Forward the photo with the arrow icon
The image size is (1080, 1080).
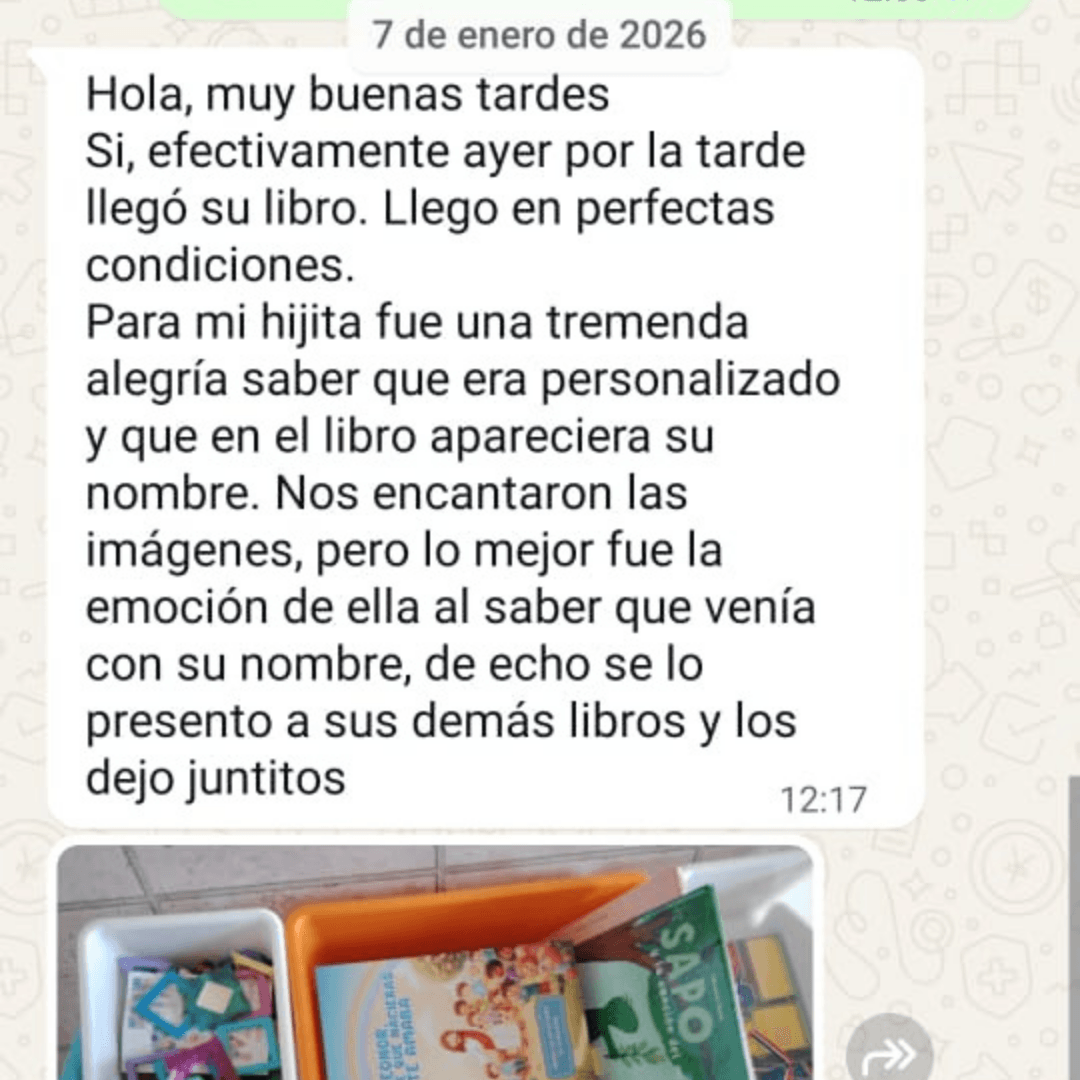tap(889, 1053)
